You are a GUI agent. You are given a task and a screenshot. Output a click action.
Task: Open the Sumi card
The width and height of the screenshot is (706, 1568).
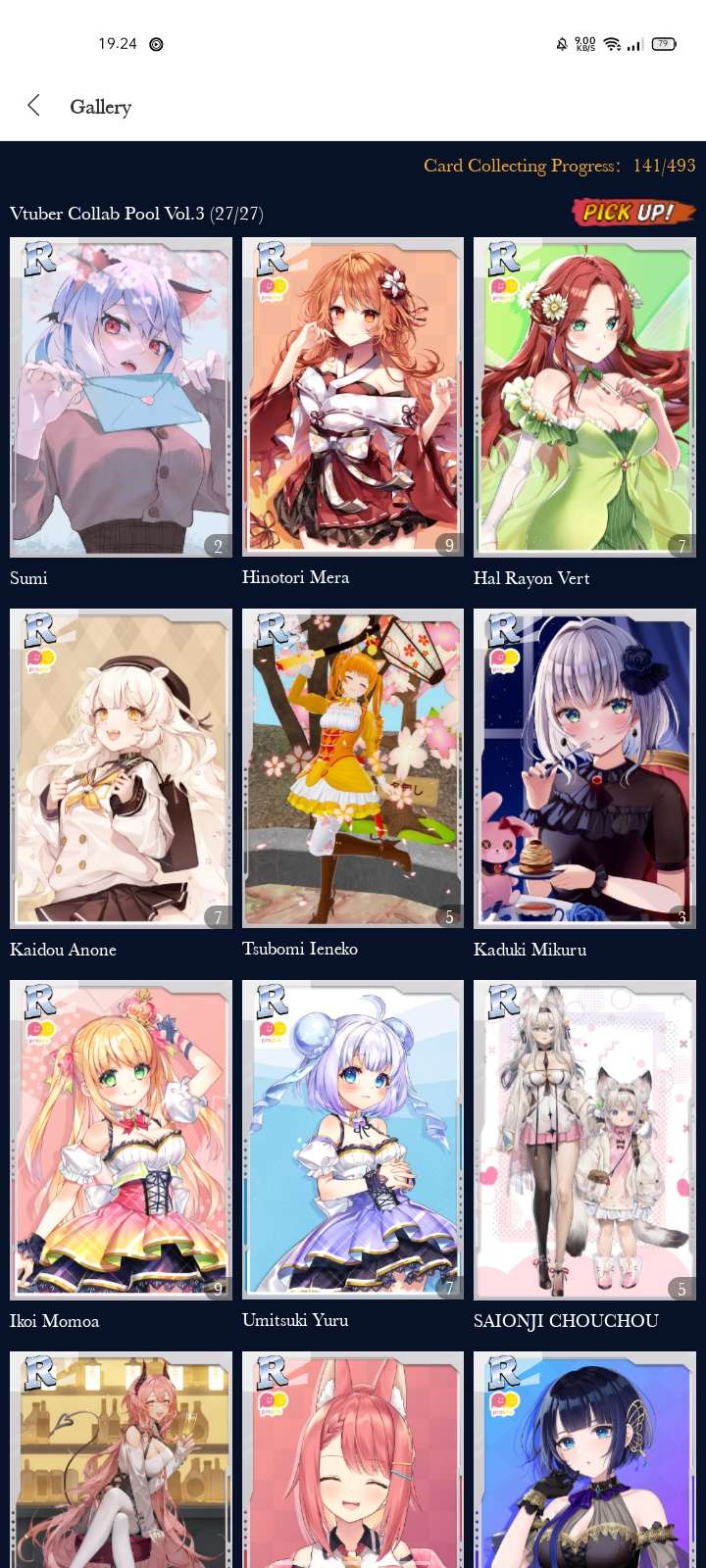click(x=121, y=397)
